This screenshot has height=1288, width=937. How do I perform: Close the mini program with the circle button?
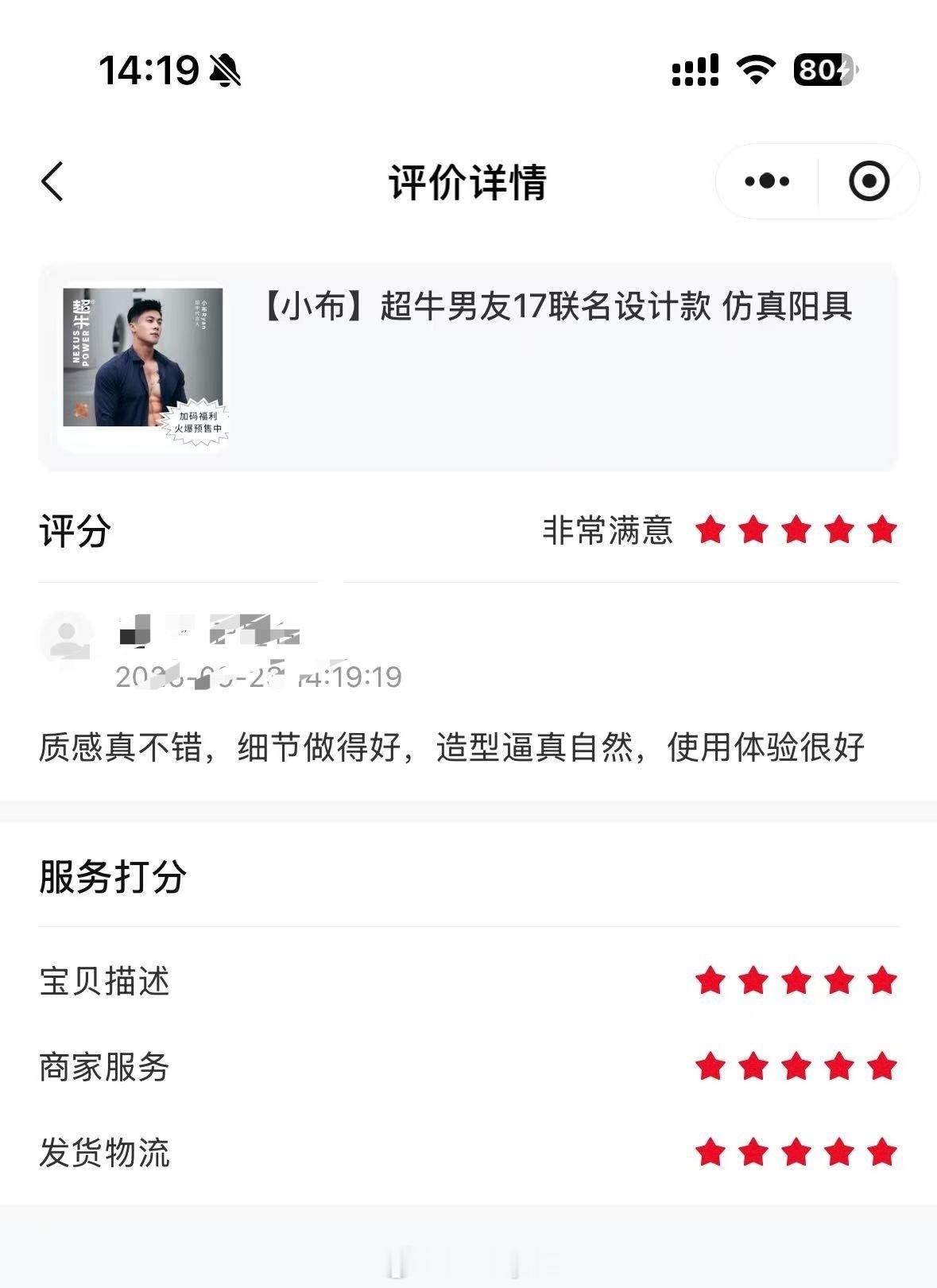click(869, 181)
